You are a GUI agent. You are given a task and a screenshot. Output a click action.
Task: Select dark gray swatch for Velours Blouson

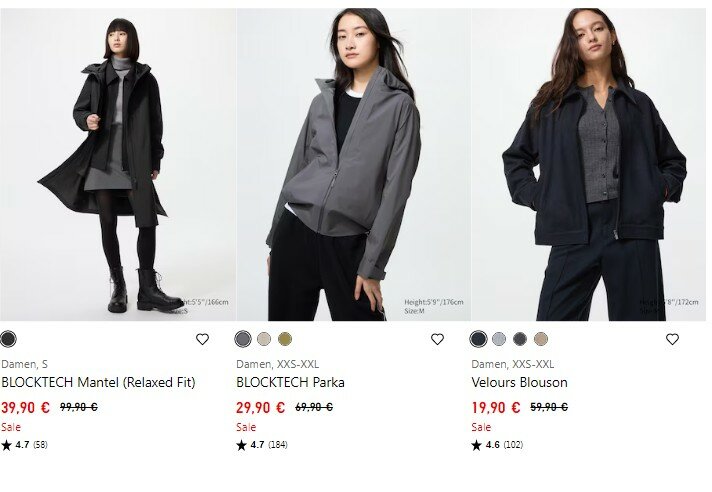tap(520, 339)
